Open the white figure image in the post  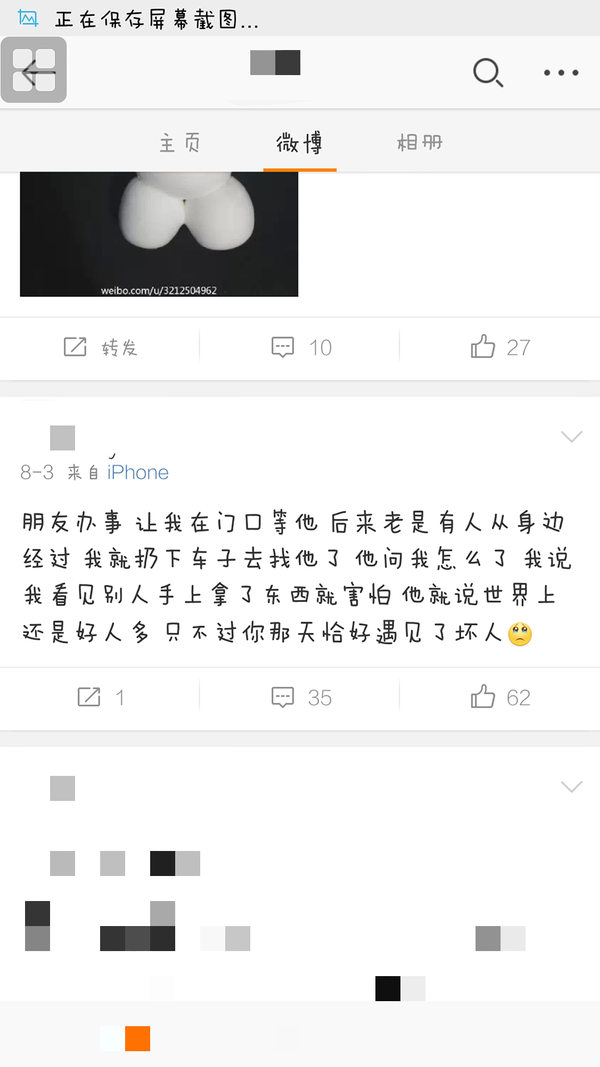point(159,234)
